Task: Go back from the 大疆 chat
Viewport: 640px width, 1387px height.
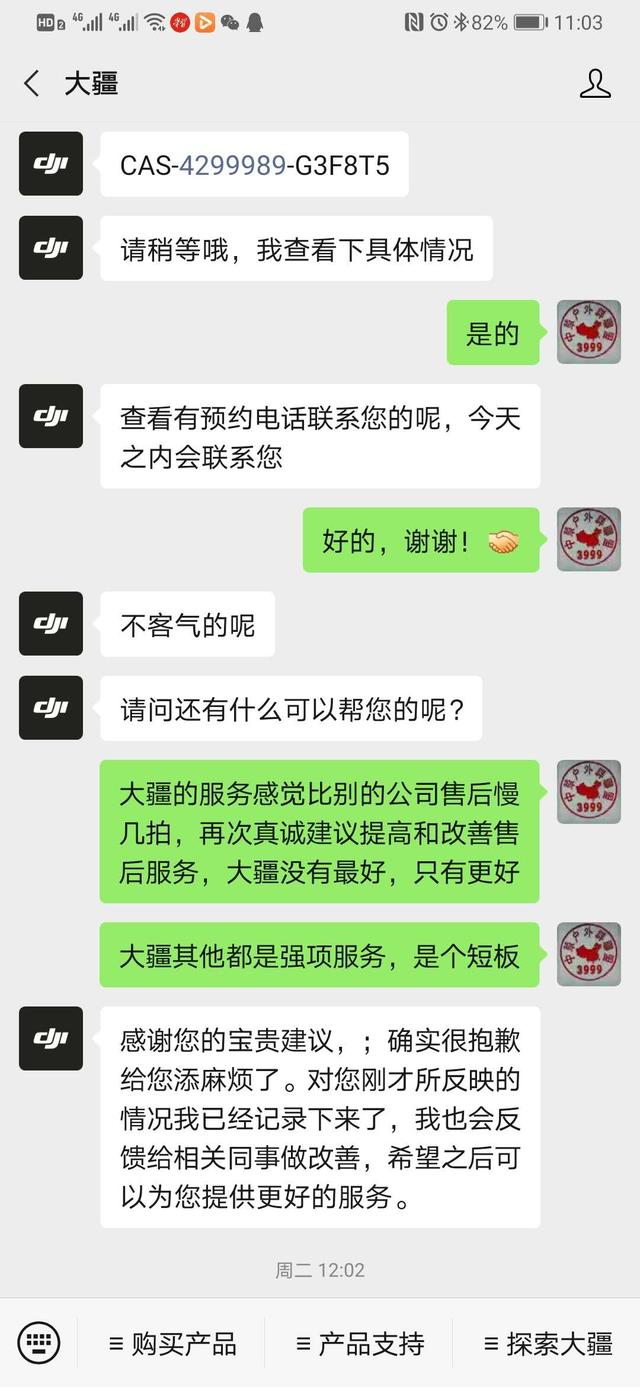Action: click(x=32, y=84)
